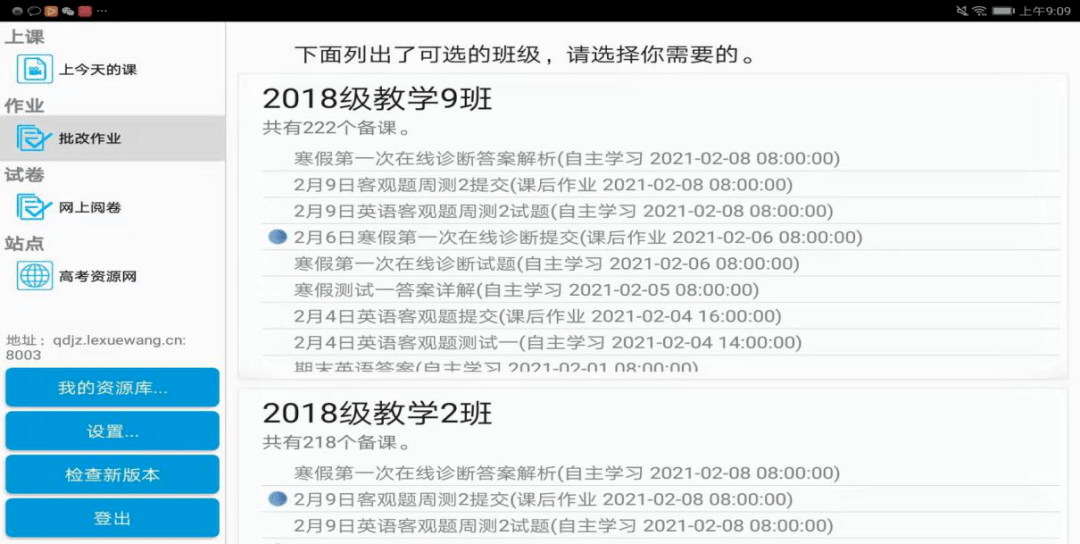Open 寒假第一次在线诊断试题 entry
This screenshot has width=1080, height=544.
pyautogui.click(x=546, y=264)
